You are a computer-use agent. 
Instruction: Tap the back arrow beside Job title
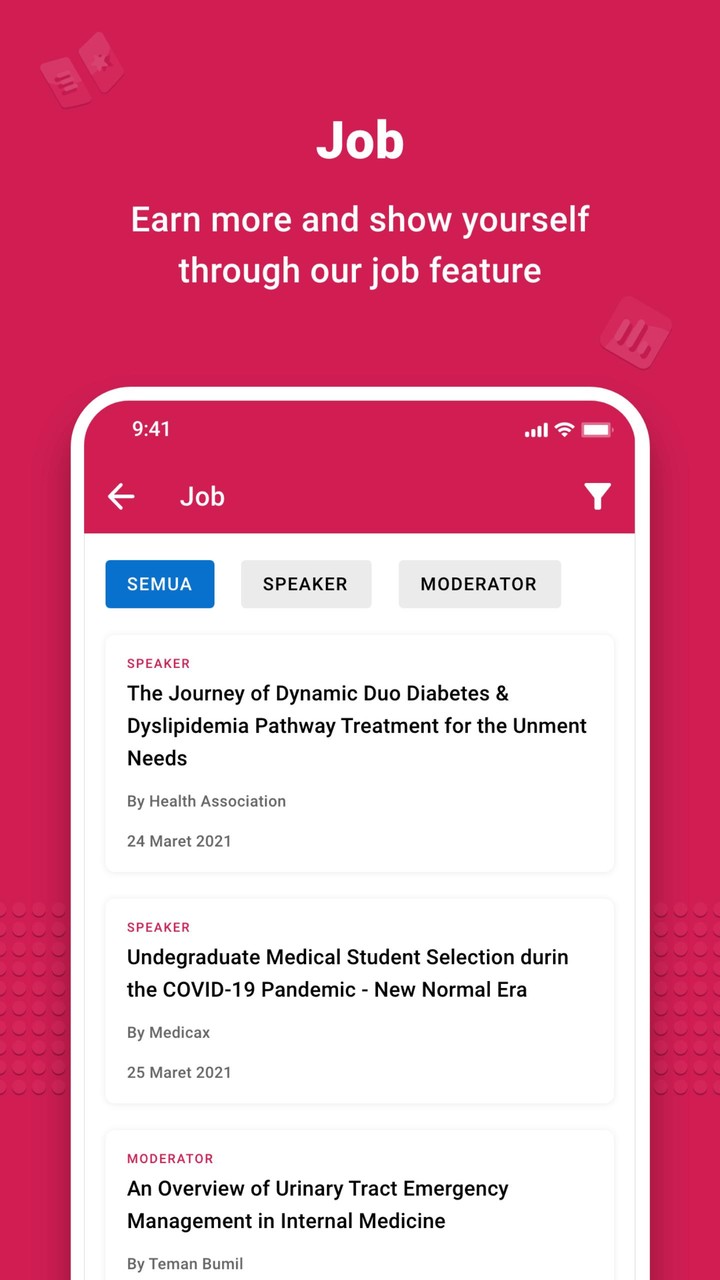pos(120,496)
